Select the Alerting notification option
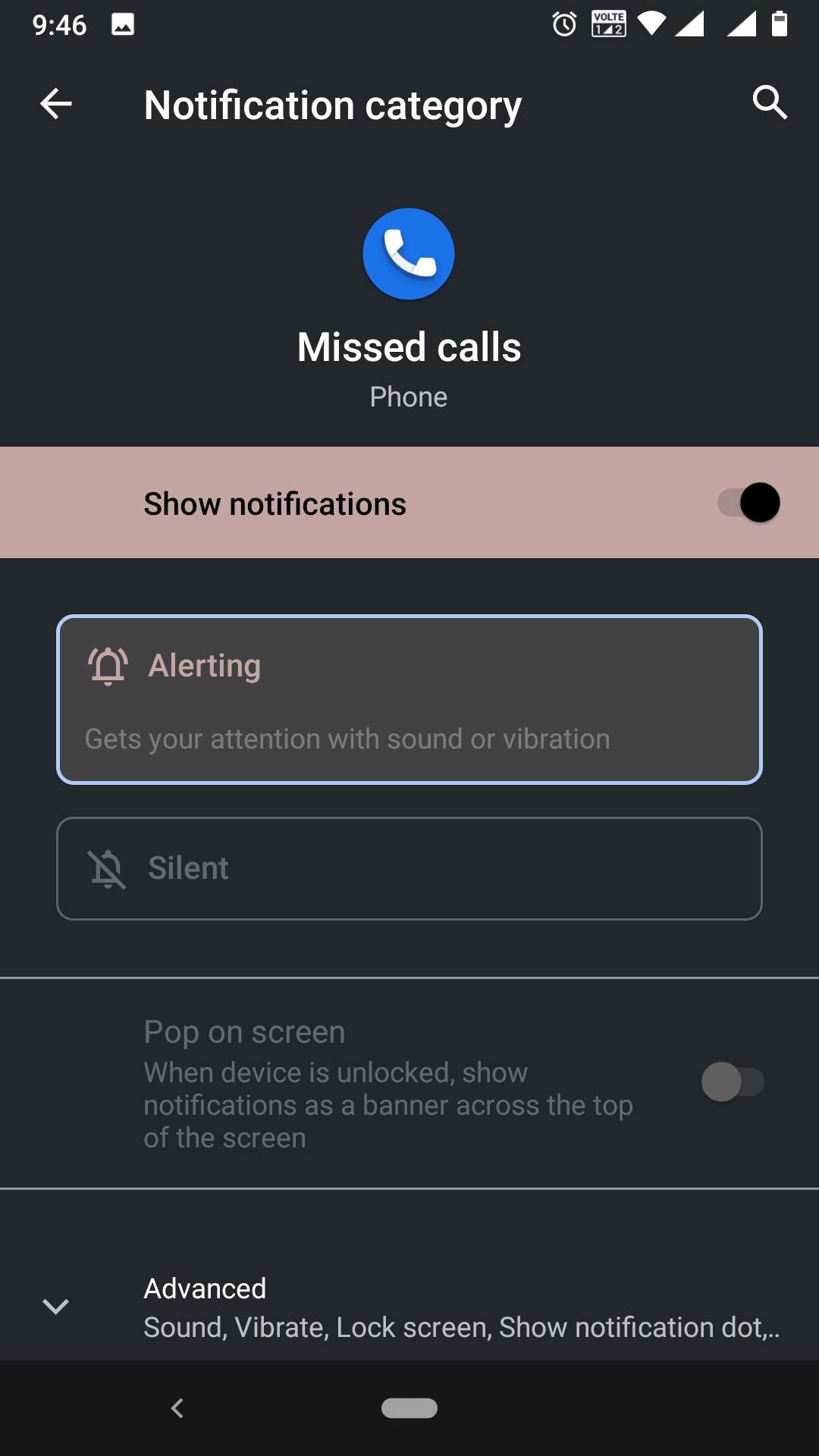This screenshot has width=819, height=1456. click(x=409, y=699)
